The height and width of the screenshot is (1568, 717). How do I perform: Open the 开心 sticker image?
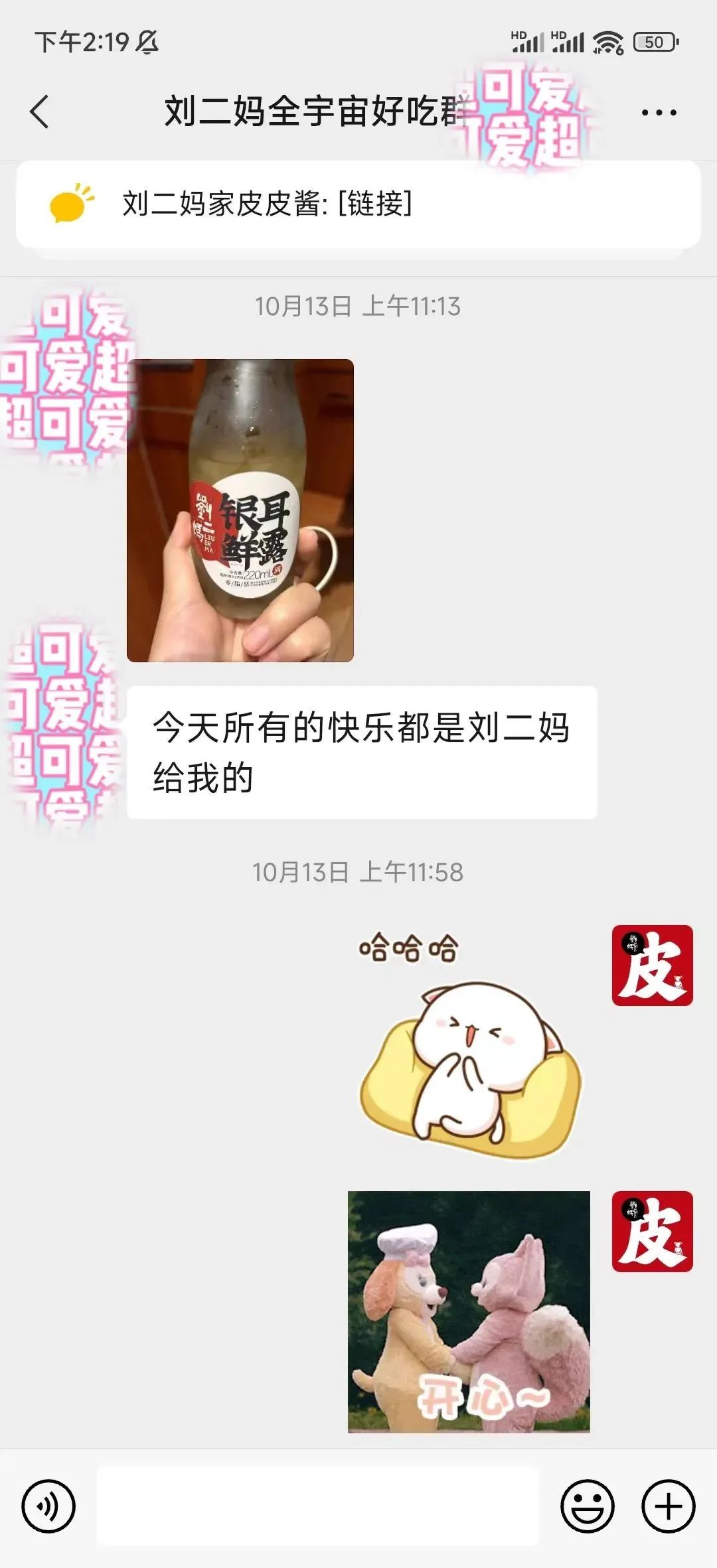pos(469,1311)
